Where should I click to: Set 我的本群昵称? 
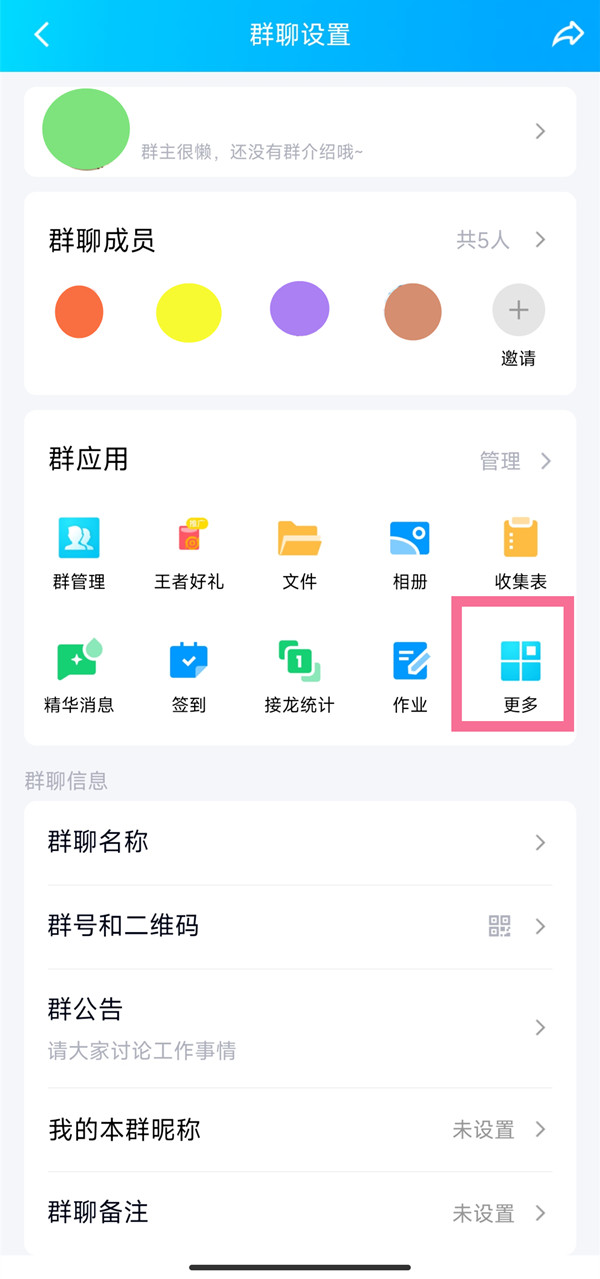click(x=300, y=1130)
